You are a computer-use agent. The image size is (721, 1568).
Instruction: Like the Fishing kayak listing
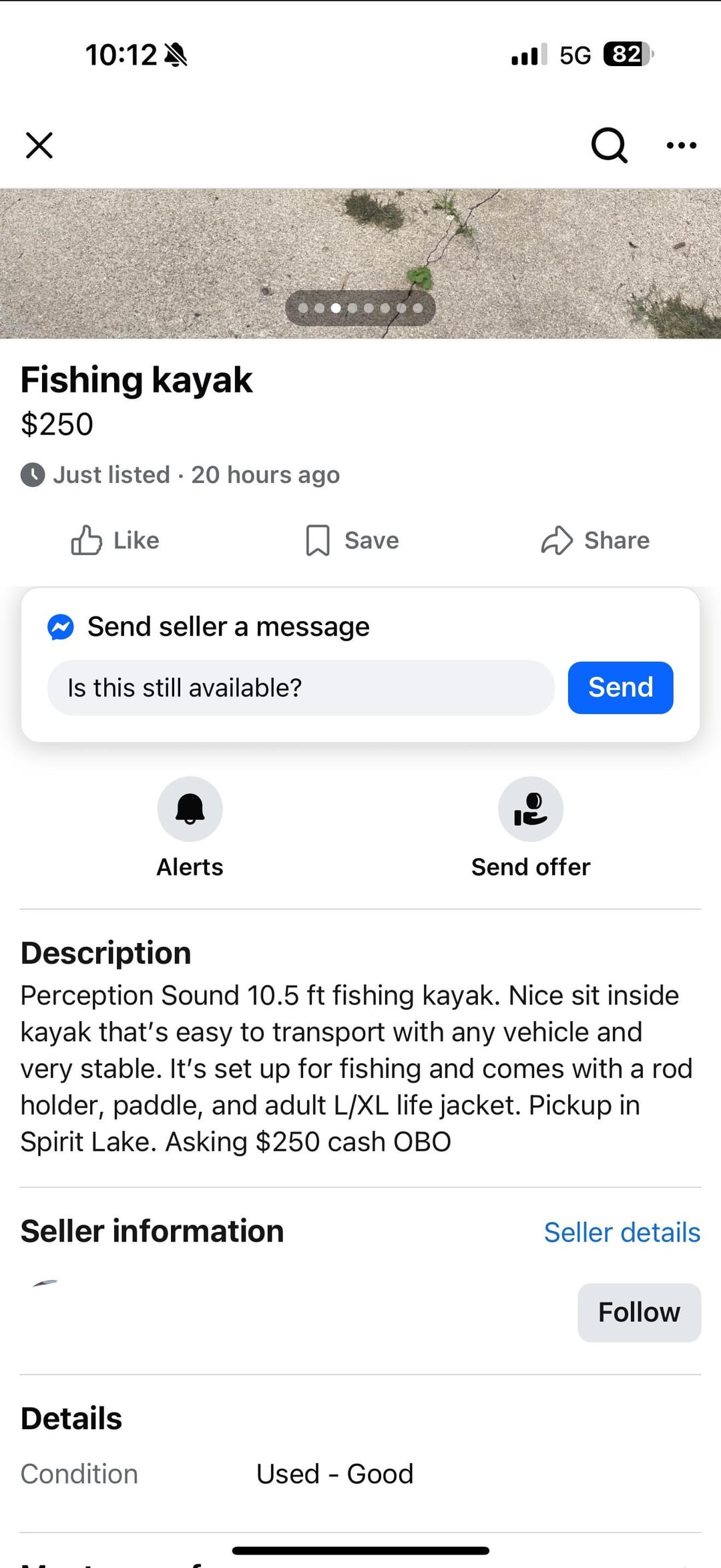click(115, 540)
